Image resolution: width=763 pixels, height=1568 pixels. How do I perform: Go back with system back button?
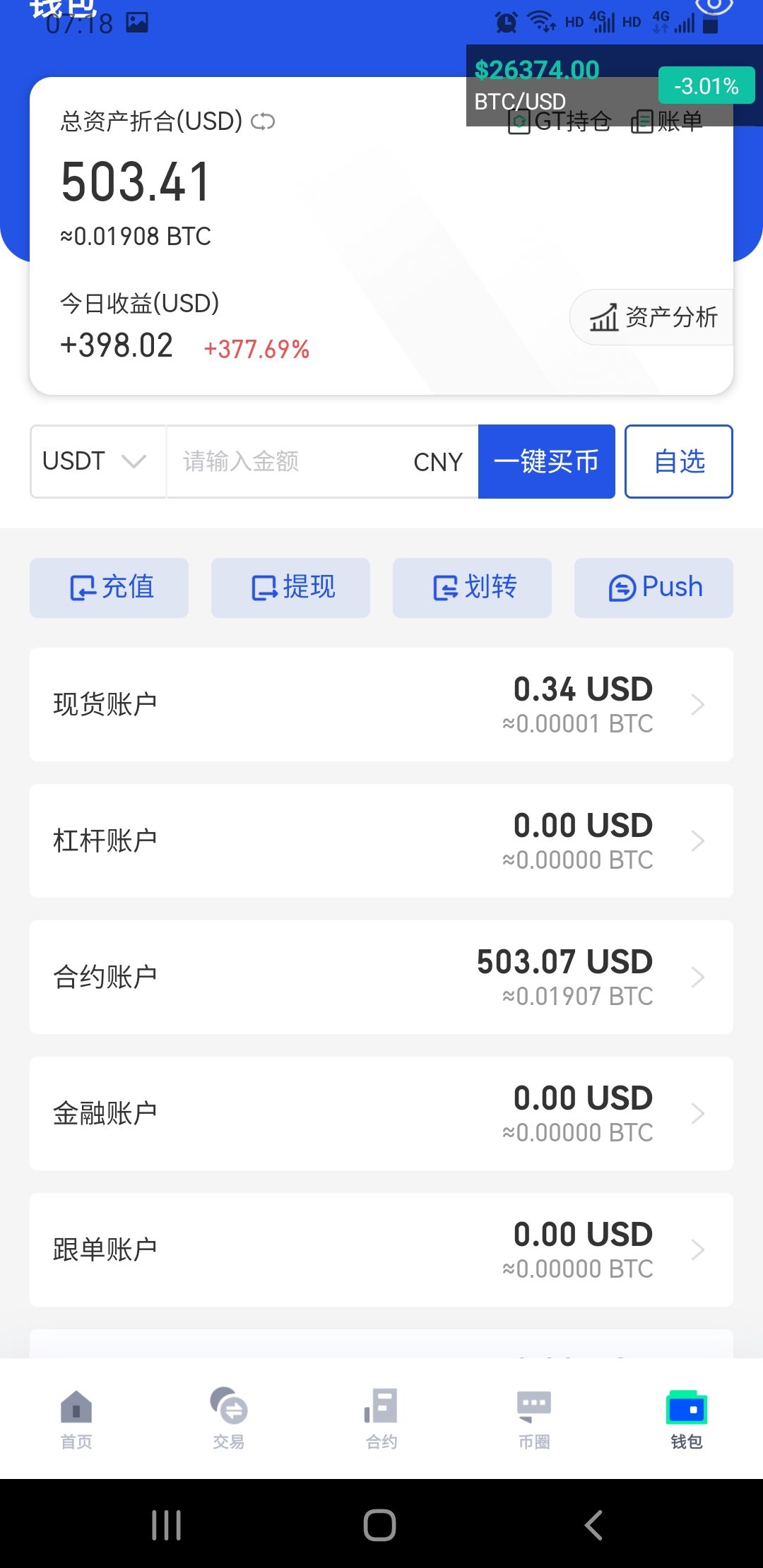click(x=593, y=1525)
